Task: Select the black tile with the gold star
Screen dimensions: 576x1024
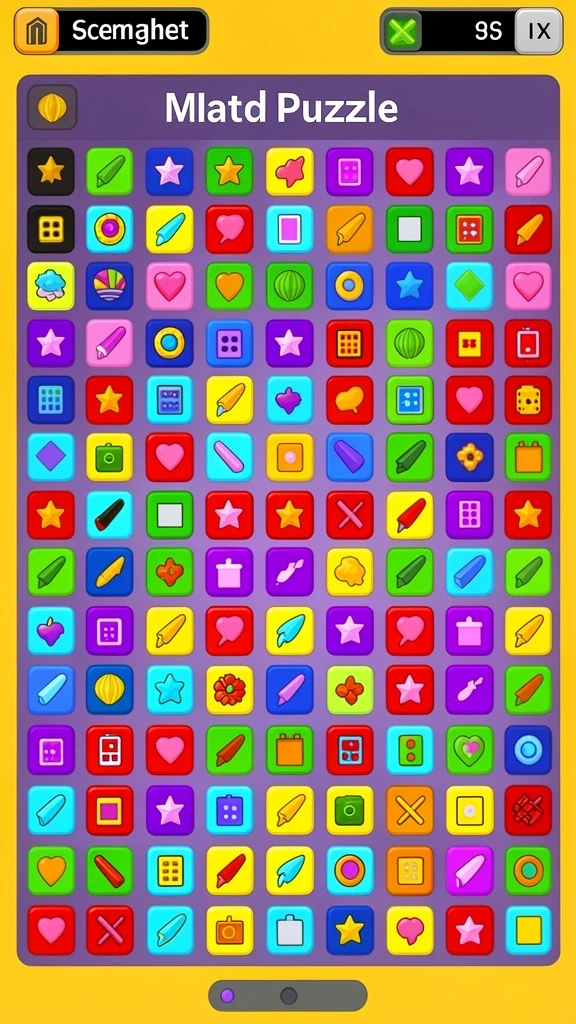Action: click(x=51, y=172)
